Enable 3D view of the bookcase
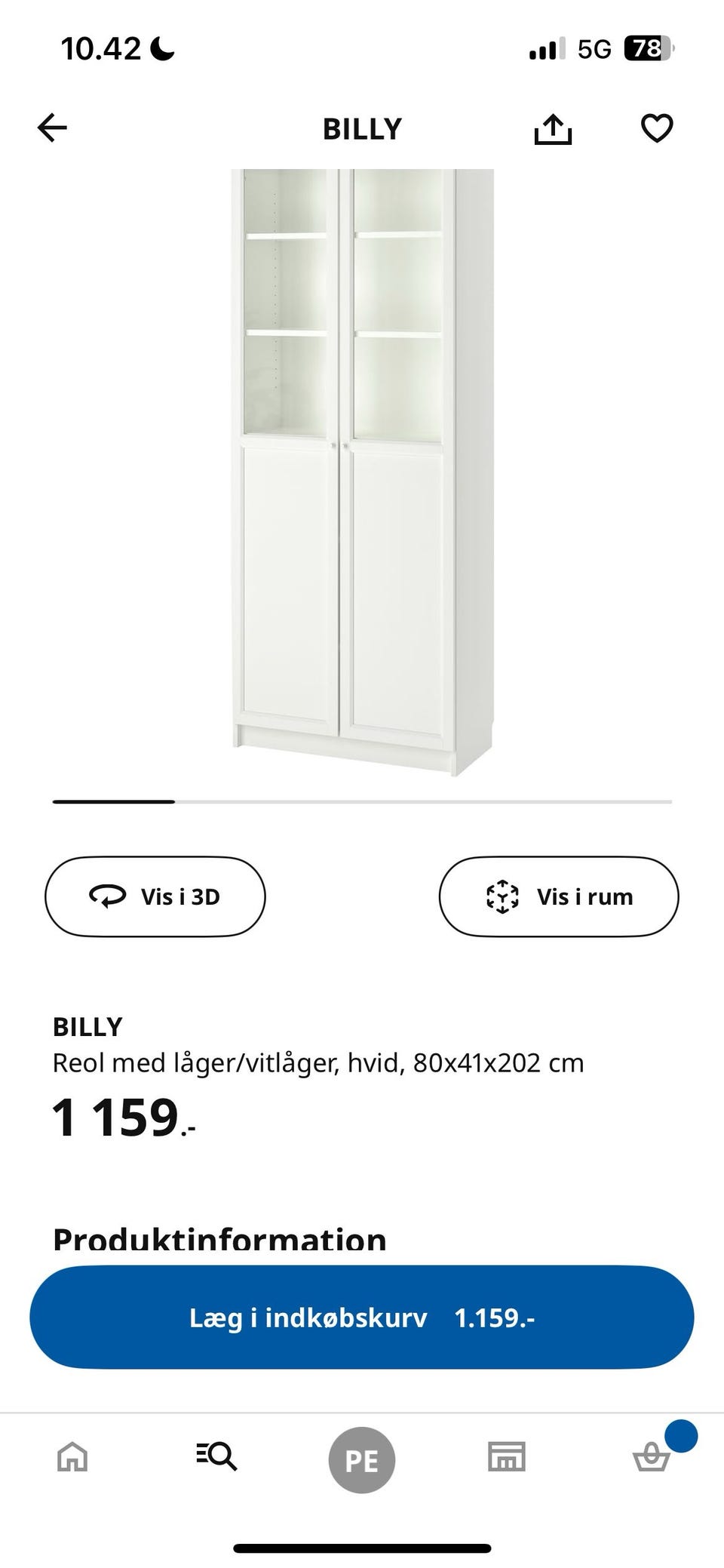724x1568 pixels. coord(154,896)
